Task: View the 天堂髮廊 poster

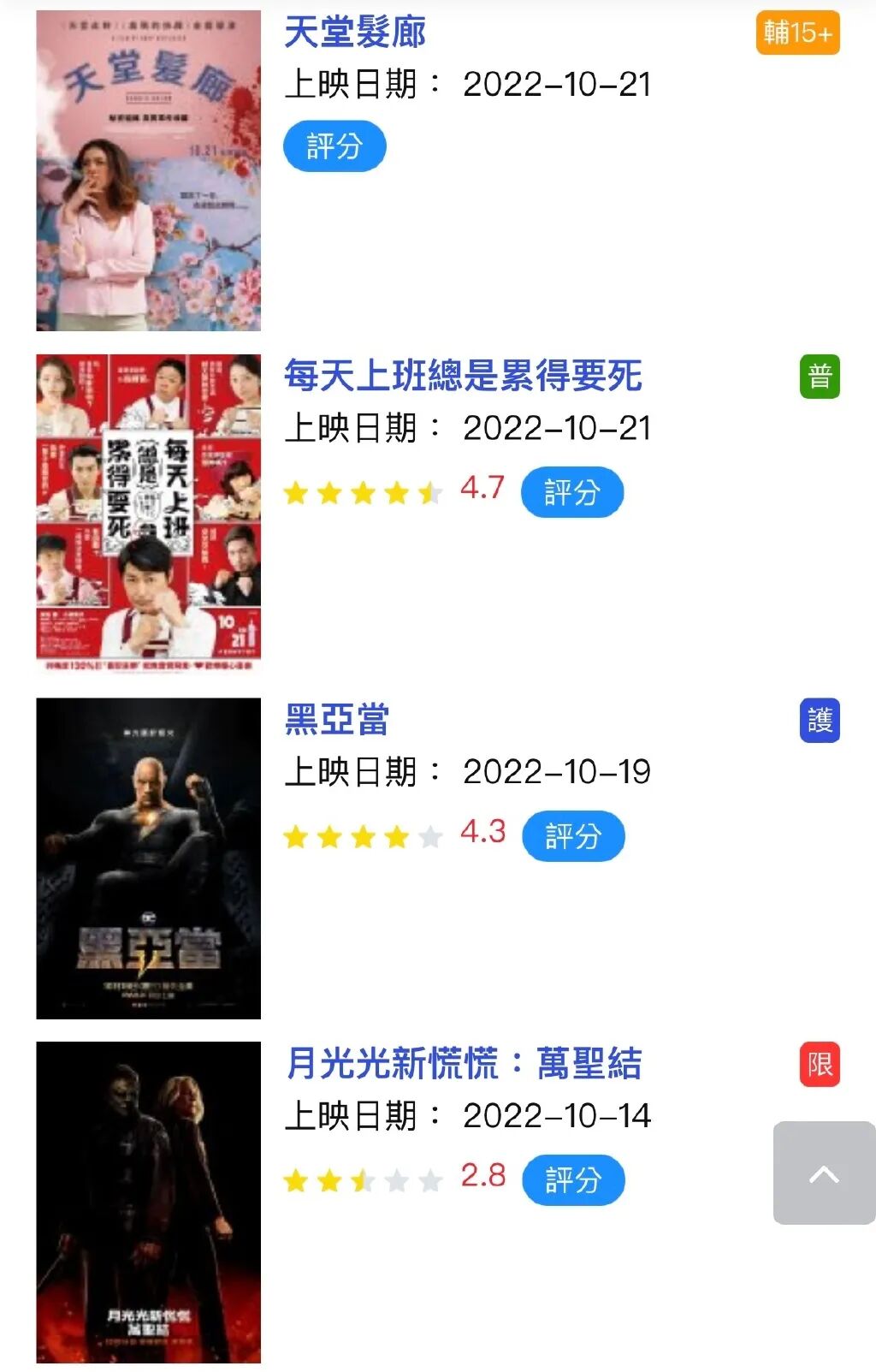Action: [148, 170]
